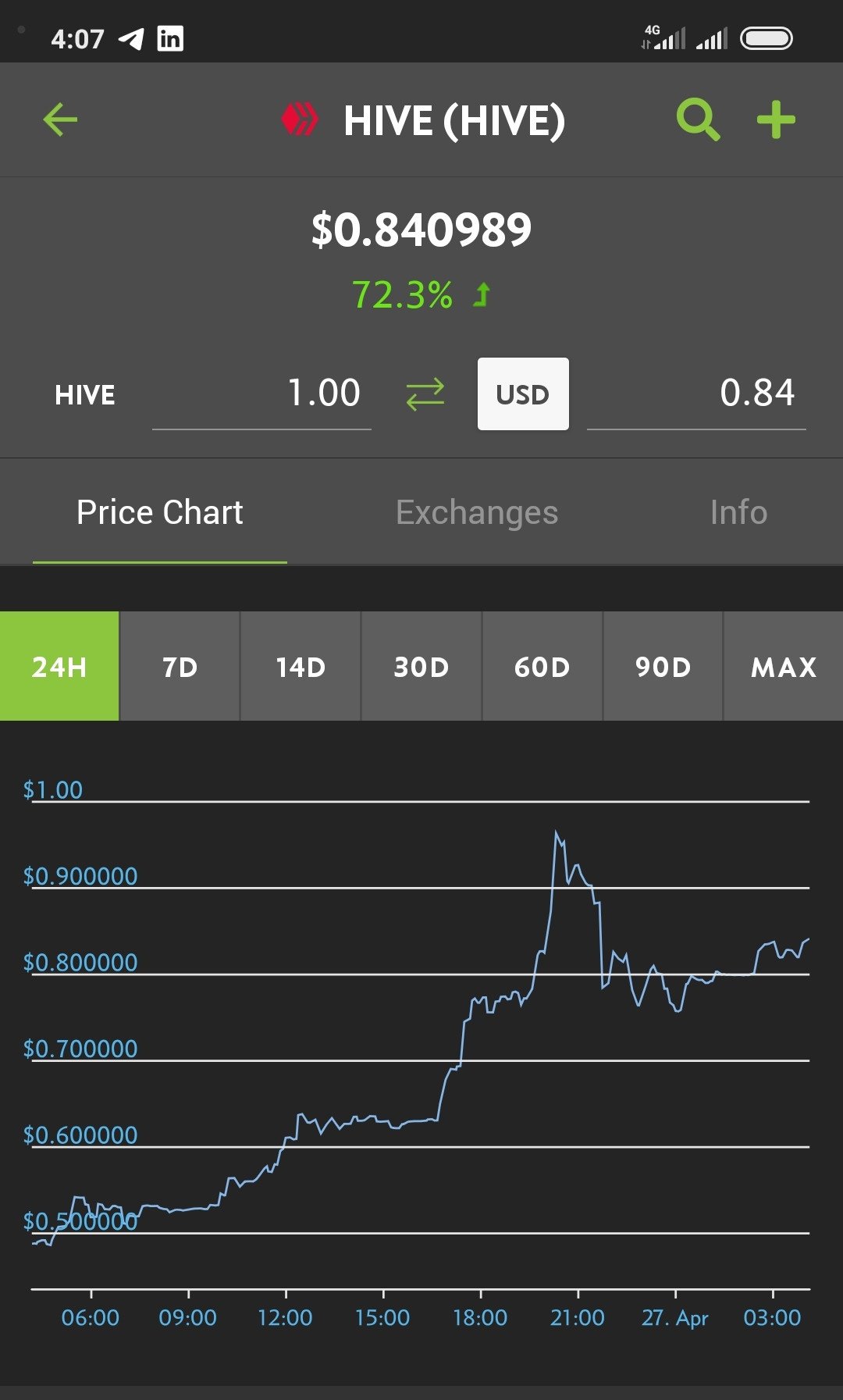Open the search magnifier icon
Screen dimensions: 843x1400
(697, 119)
